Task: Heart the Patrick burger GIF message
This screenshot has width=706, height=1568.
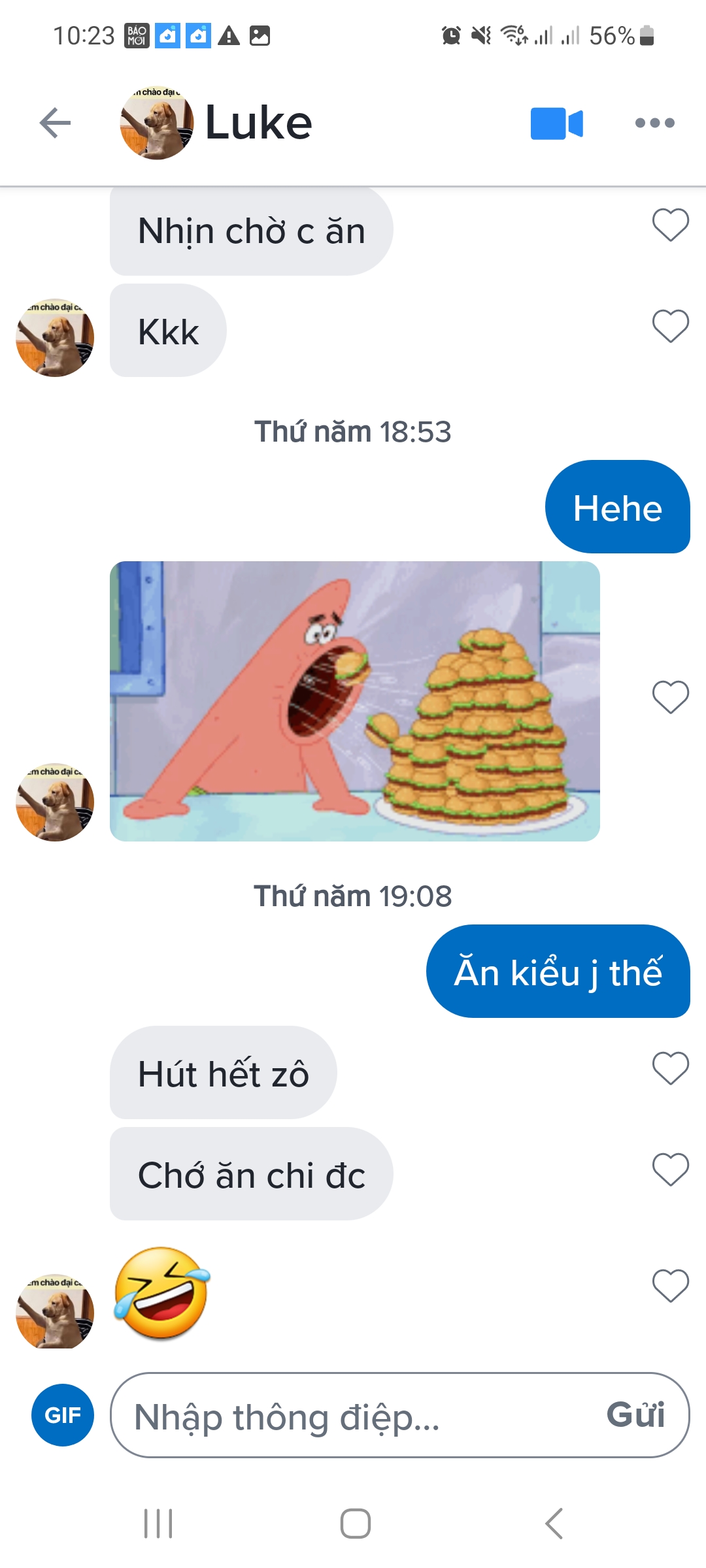Action: pos(671,696)
